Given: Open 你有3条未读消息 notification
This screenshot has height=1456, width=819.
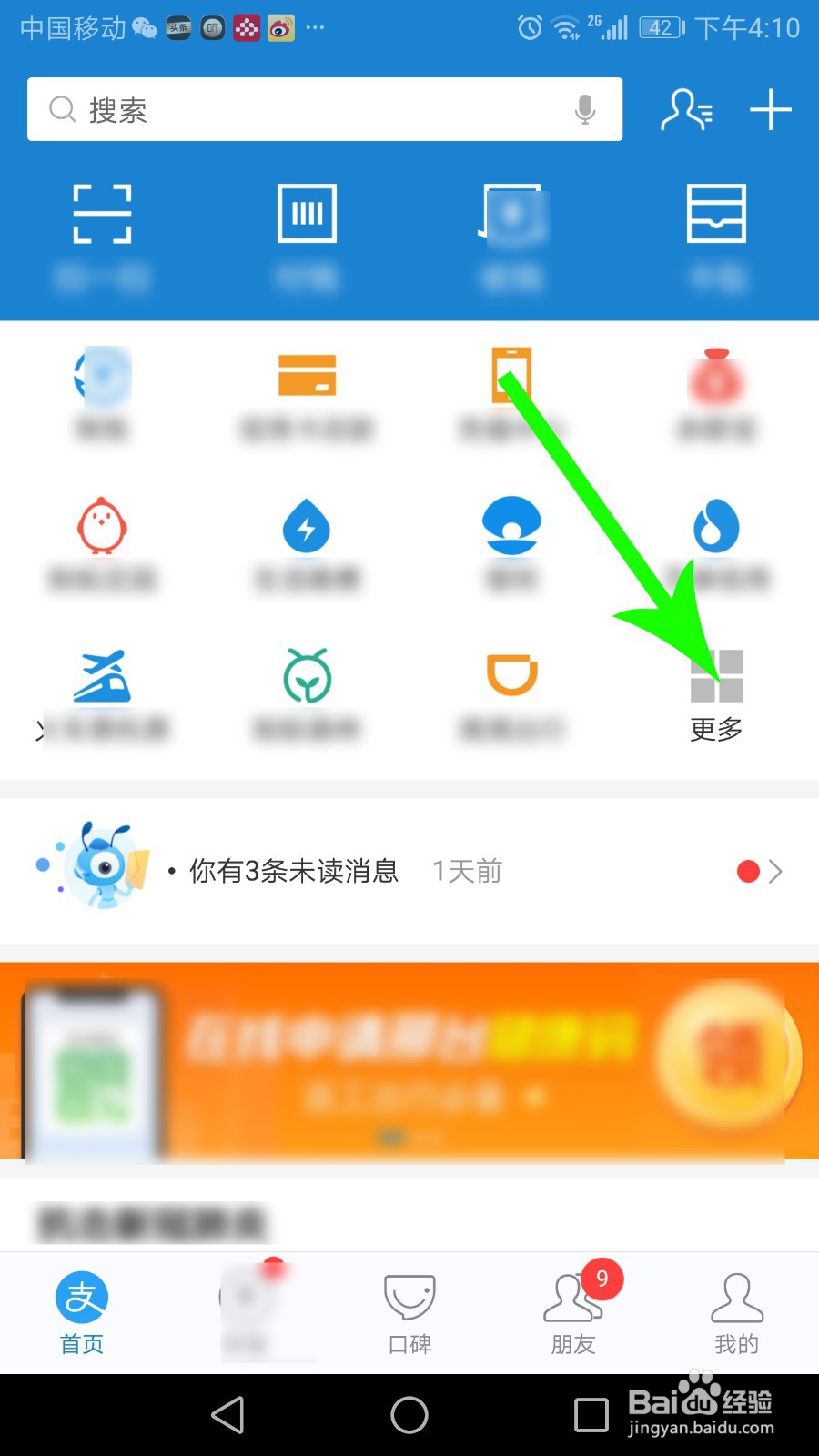Looking at the screenshot, I should click(293, 871).
